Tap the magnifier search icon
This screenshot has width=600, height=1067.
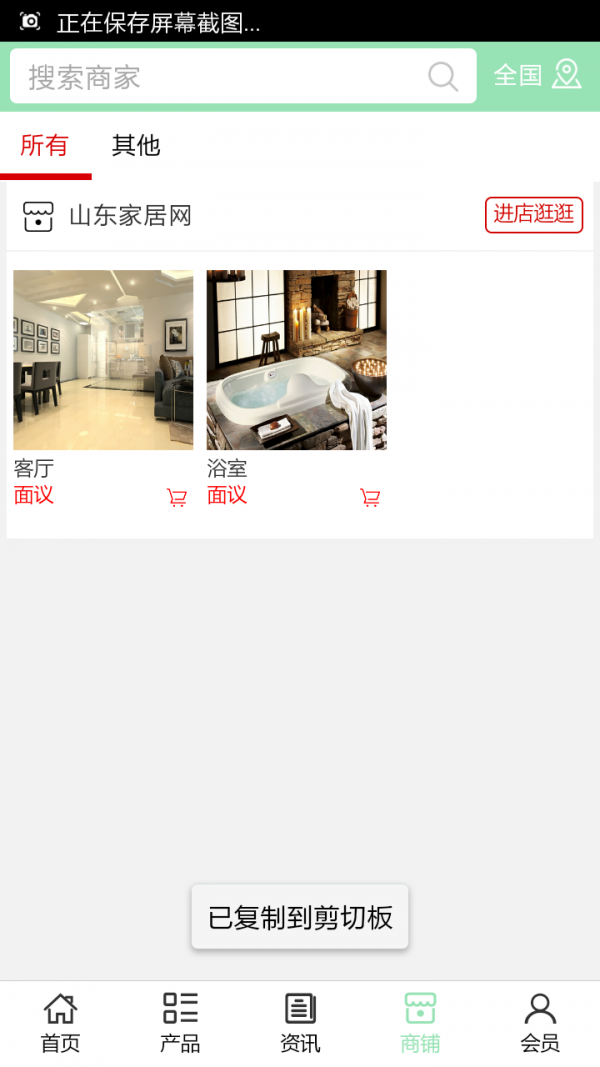pyautogui.click(x=443, y=77)
